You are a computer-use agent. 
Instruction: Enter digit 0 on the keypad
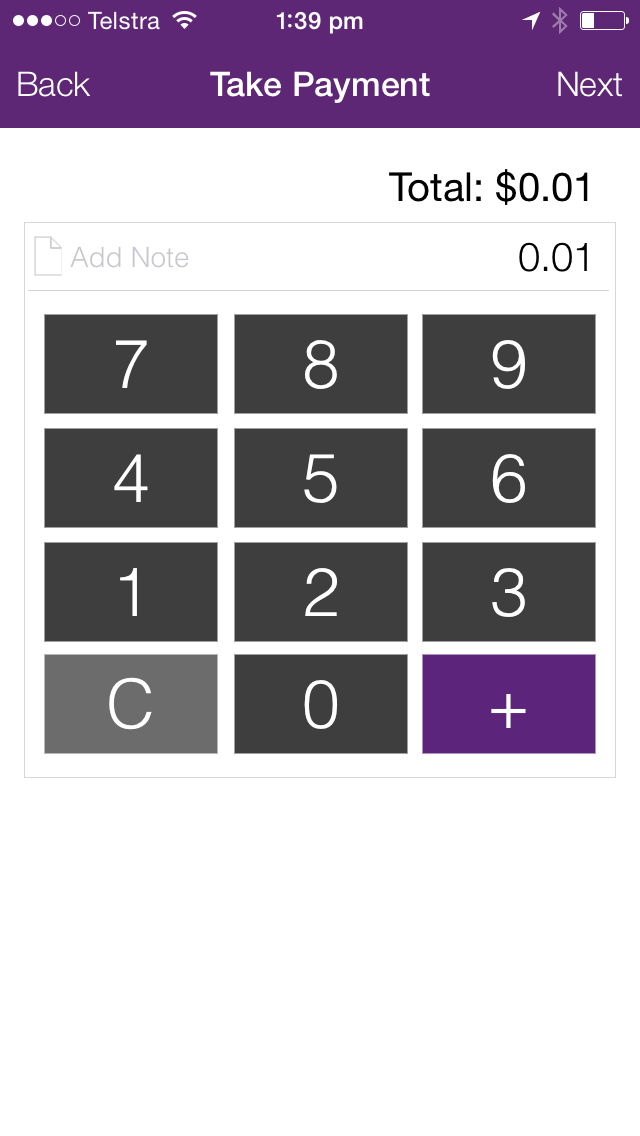[x=320, y=704]
